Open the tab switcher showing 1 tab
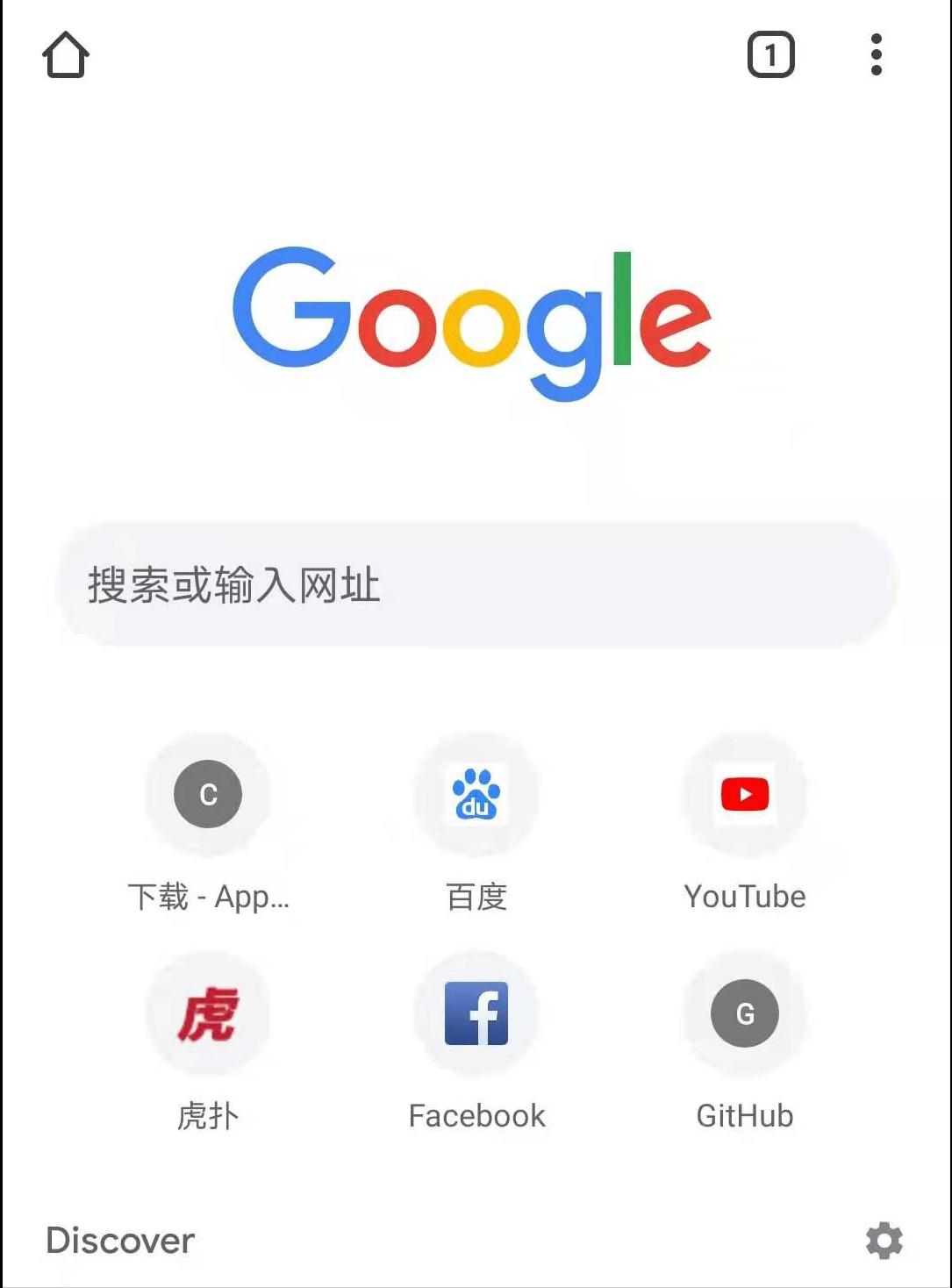This screenshot has height=1288, width=952. (x=769, y=54)
